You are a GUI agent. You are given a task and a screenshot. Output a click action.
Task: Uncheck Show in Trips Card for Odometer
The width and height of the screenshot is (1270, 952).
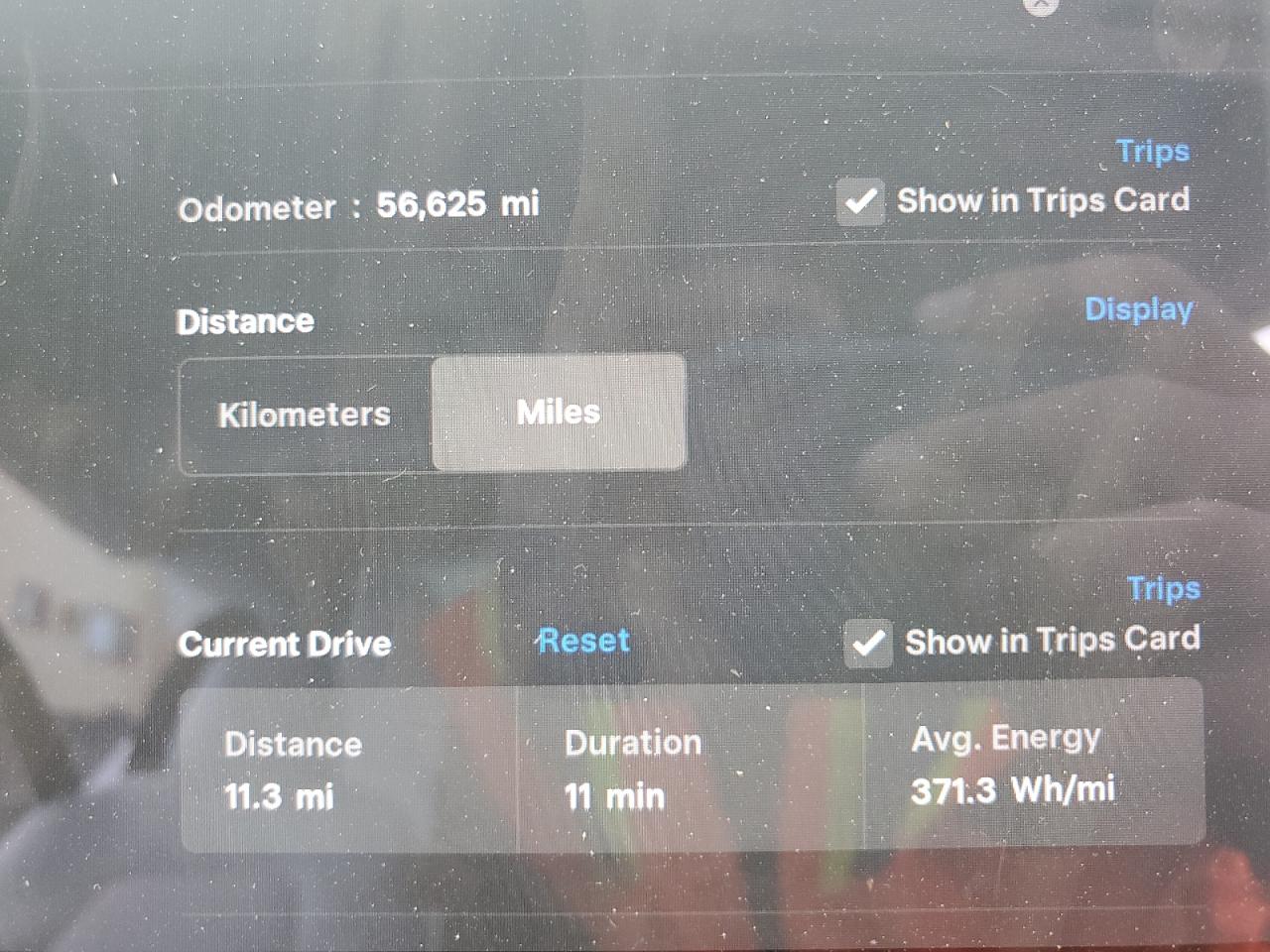tap(860, 202)
